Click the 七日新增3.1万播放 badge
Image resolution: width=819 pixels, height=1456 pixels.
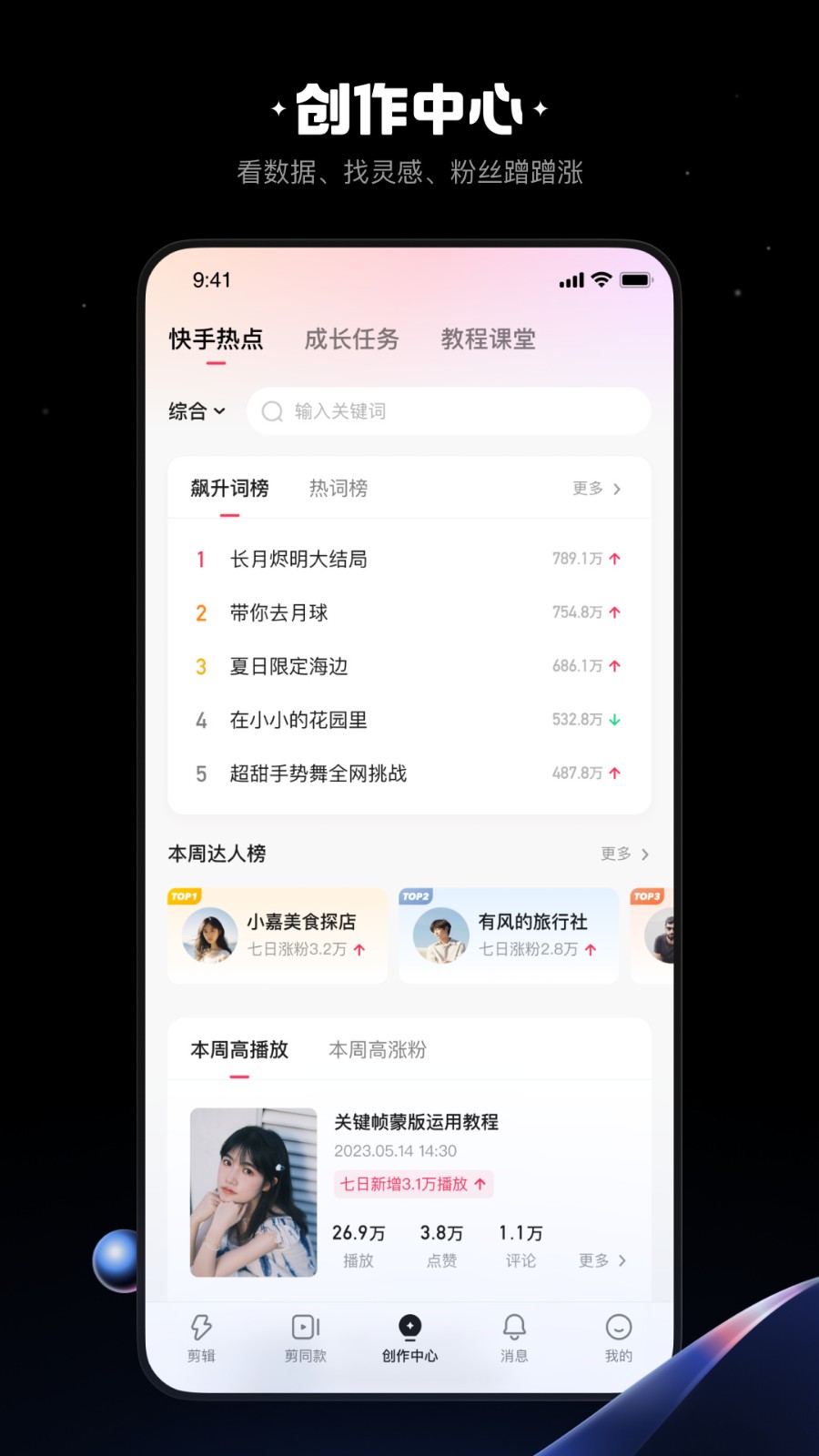coord(412,1184)
